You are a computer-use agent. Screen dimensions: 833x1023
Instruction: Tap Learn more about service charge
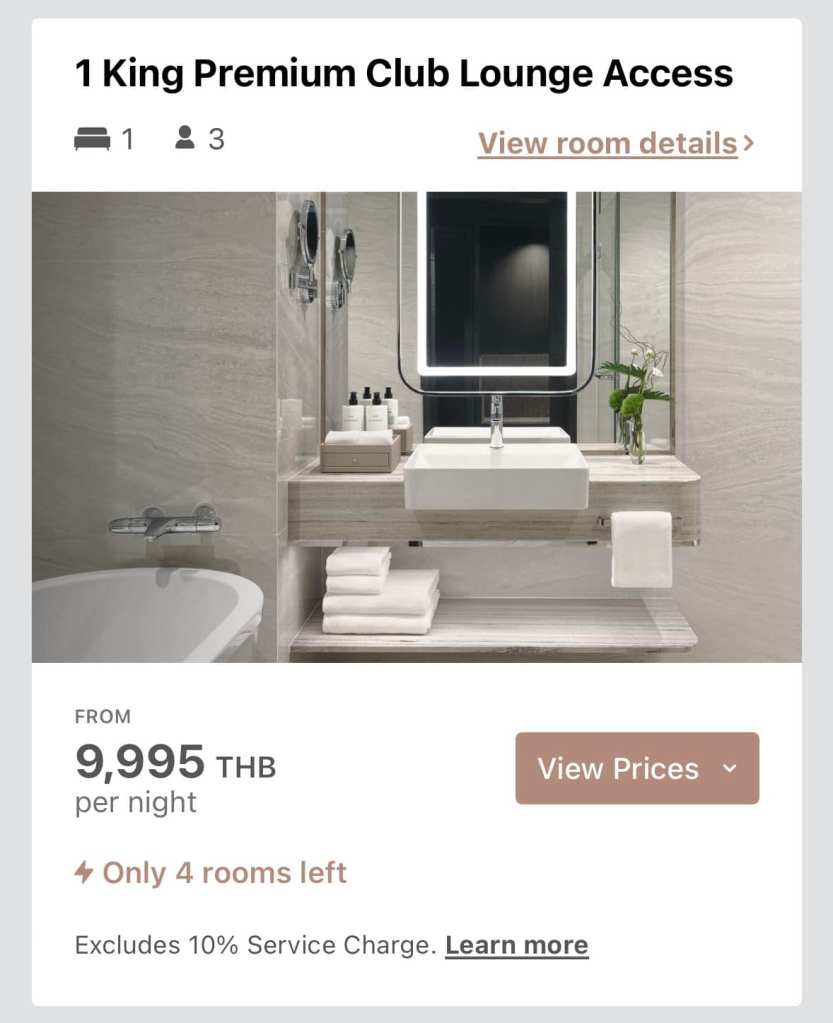pos(516,945)
